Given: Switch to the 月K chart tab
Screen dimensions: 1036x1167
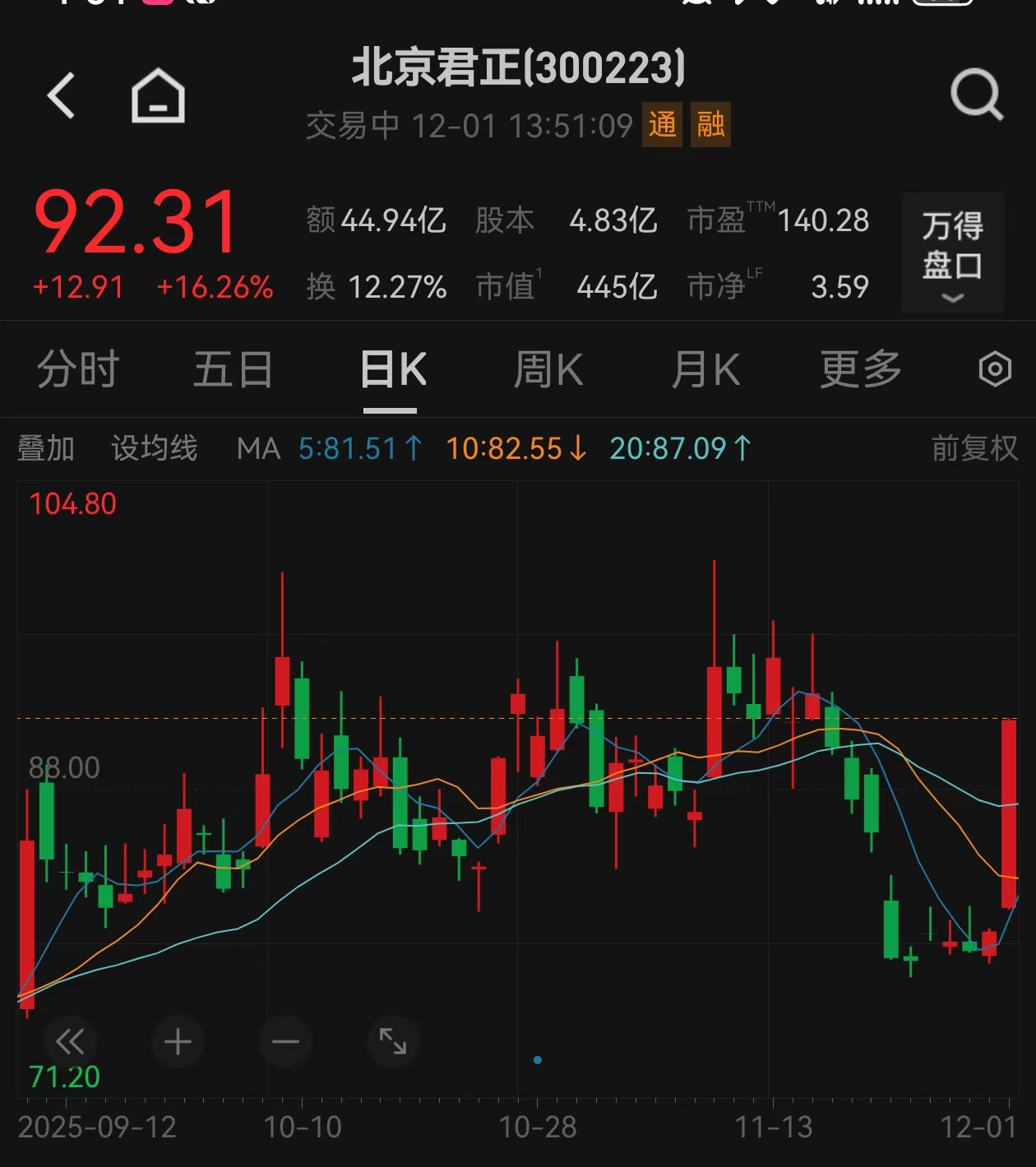Looking at the screenshot, I should click(x=705, y=369).
